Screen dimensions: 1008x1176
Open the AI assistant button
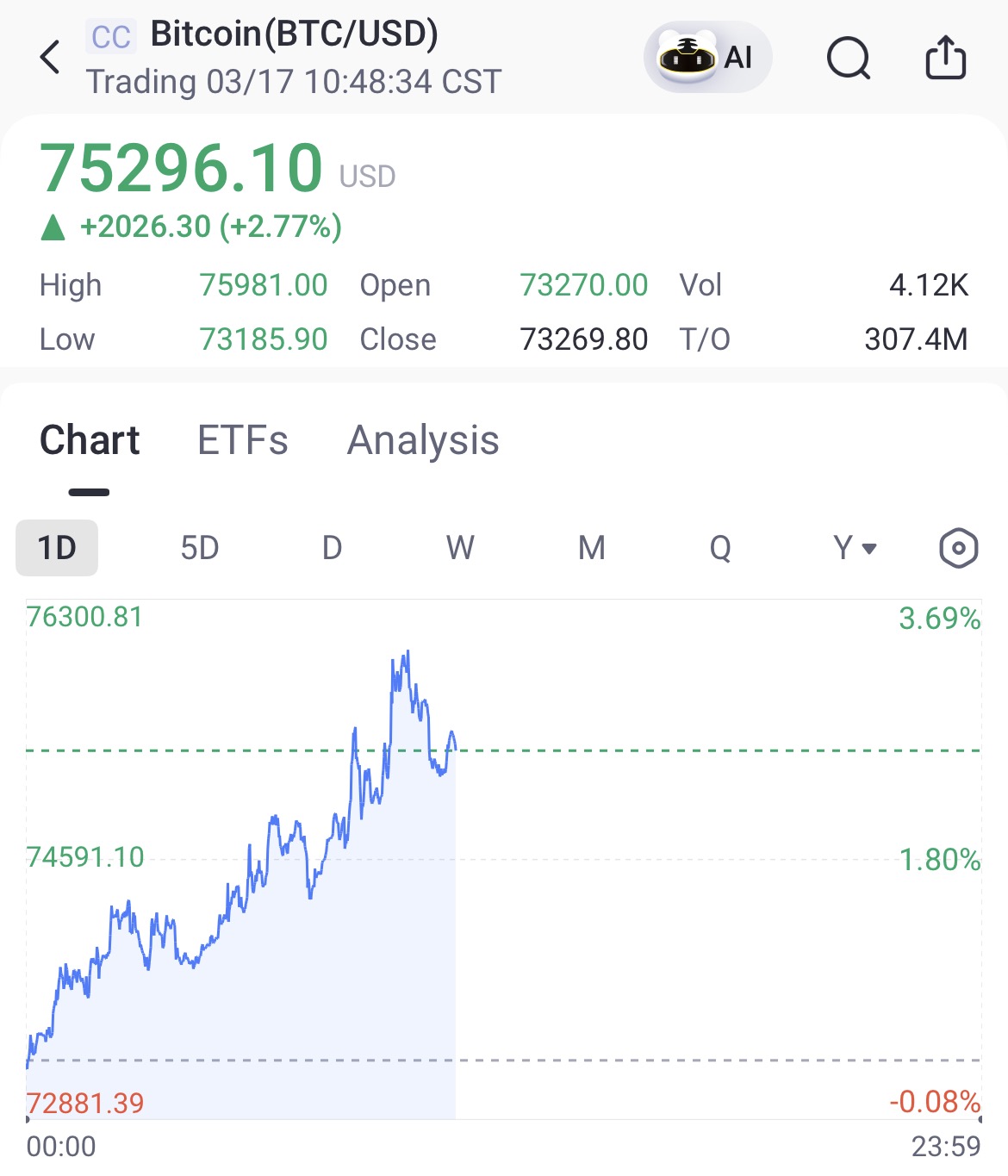coord(707,58)
